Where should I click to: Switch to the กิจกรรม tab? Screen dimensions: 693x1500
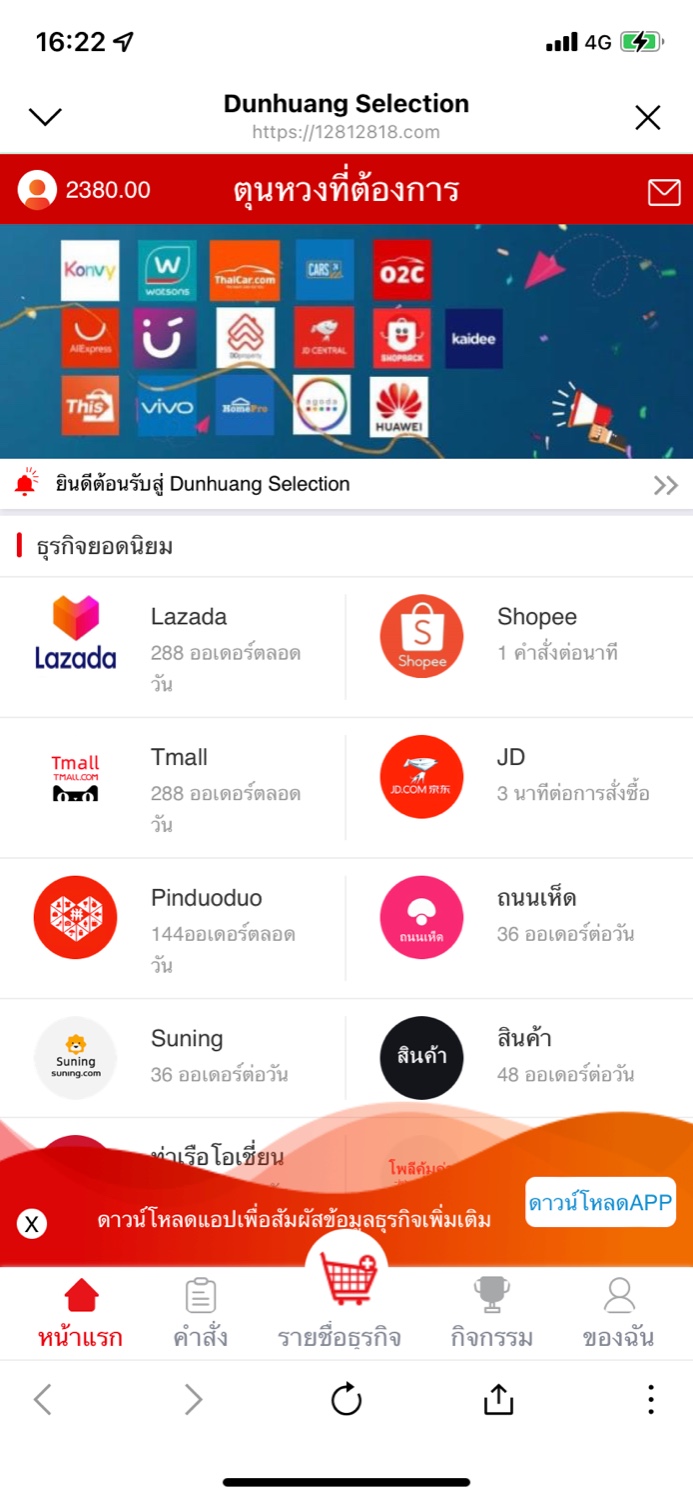[x=491, y=1314]
